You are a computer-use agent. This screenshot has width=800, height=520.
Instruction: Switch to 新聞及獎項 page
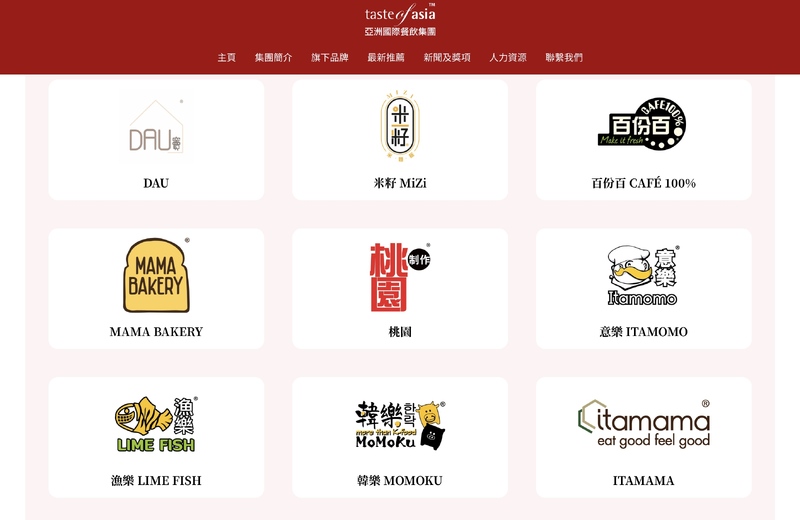click(446, 58)
